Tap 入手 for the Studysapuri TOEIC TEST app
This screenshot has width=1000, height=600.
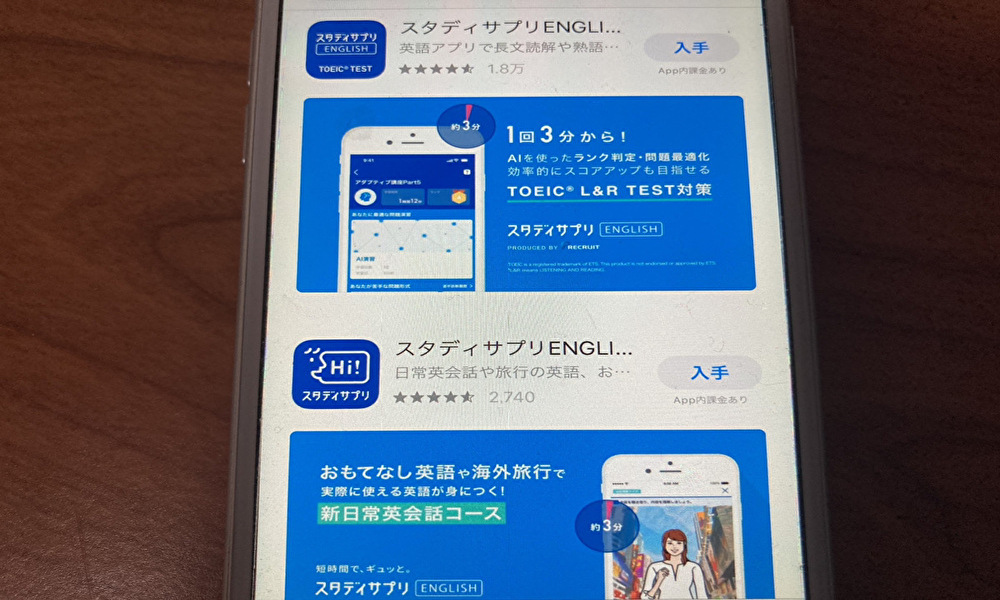pos(691,48)
